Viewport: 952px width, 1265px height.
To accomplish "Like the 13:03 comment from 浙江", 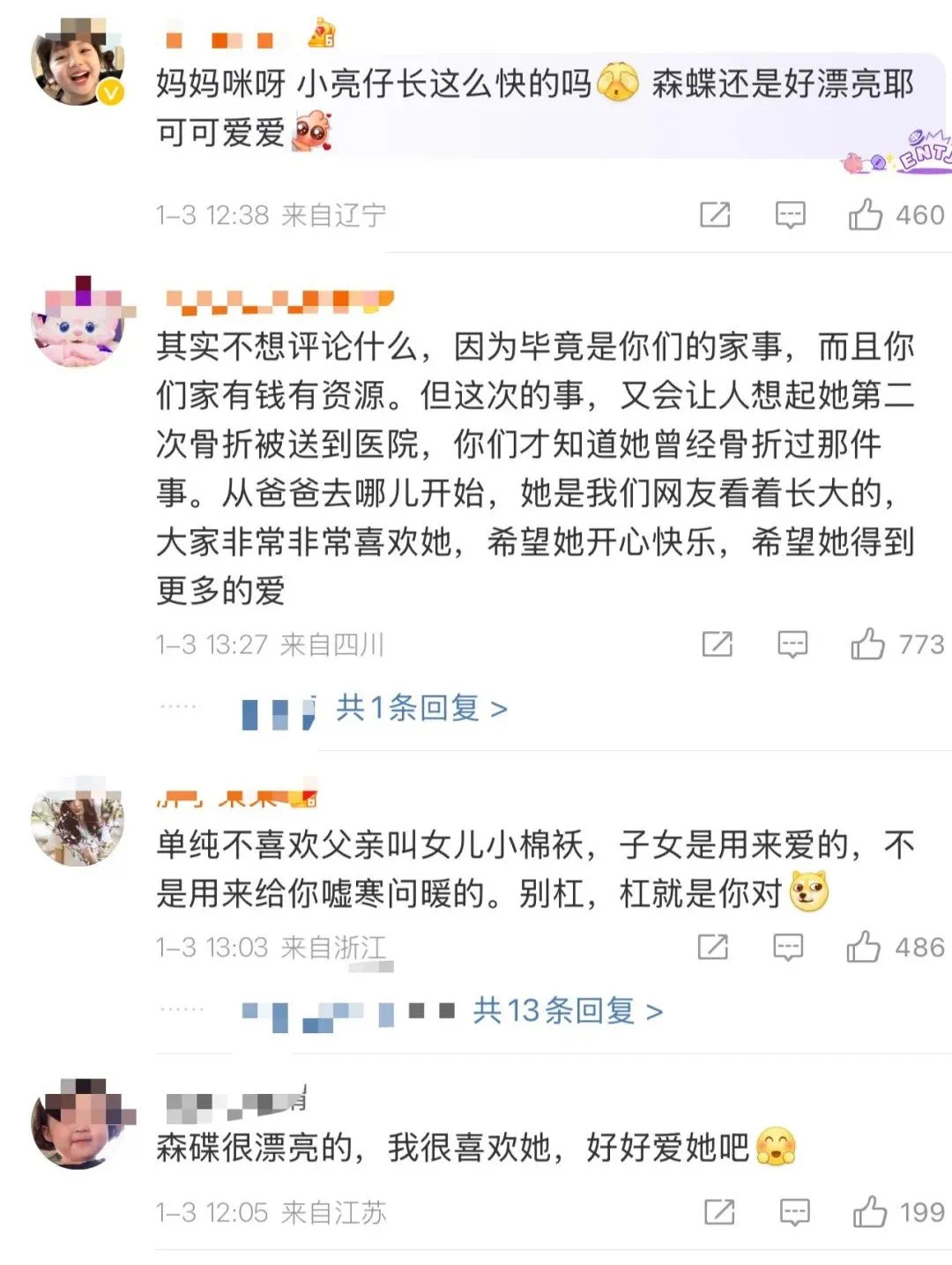I will pyautogui.click(x=864, y=947).
